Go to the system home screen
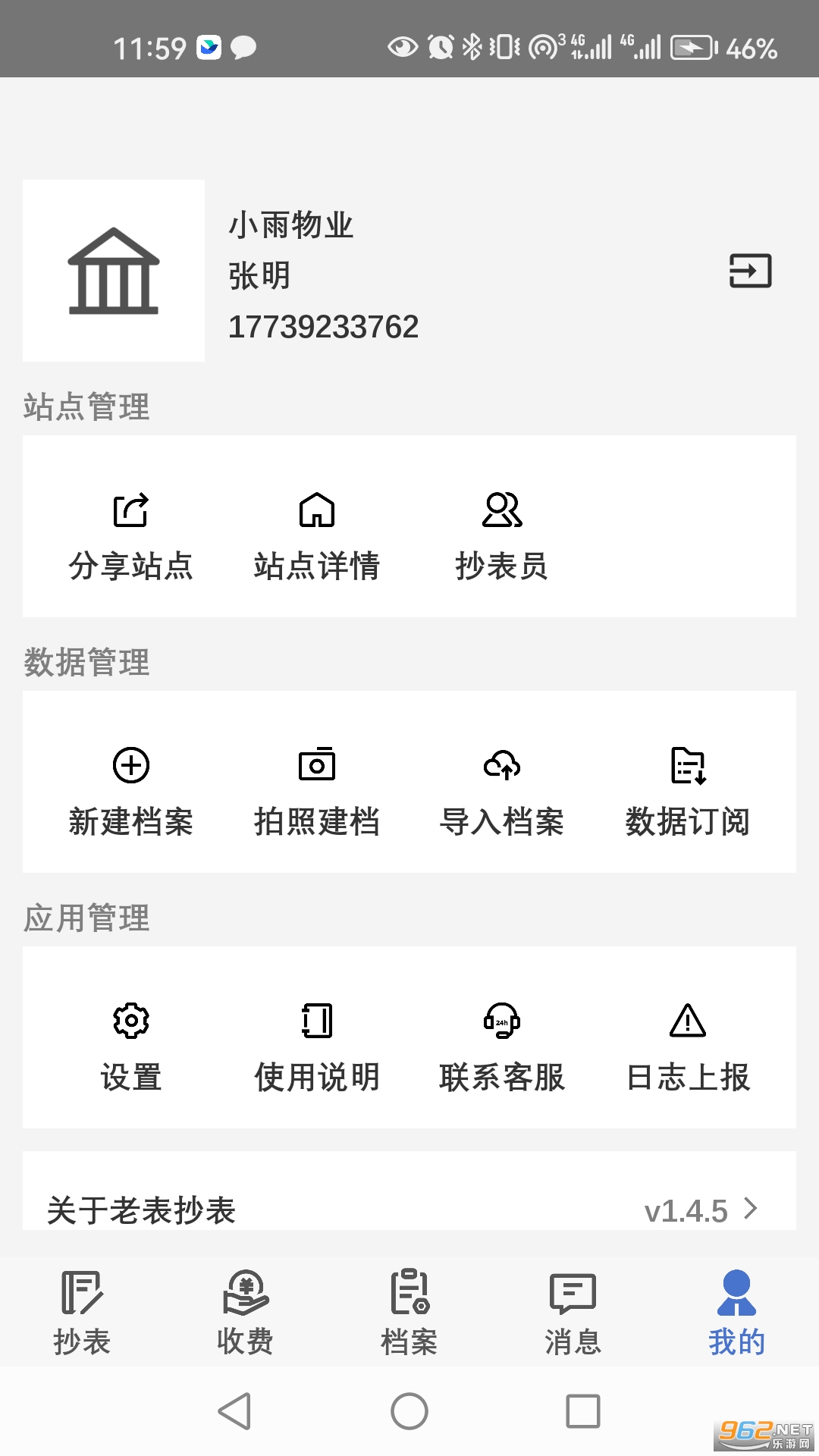This screenshot has width=819, height=1456. [409, 1411]
